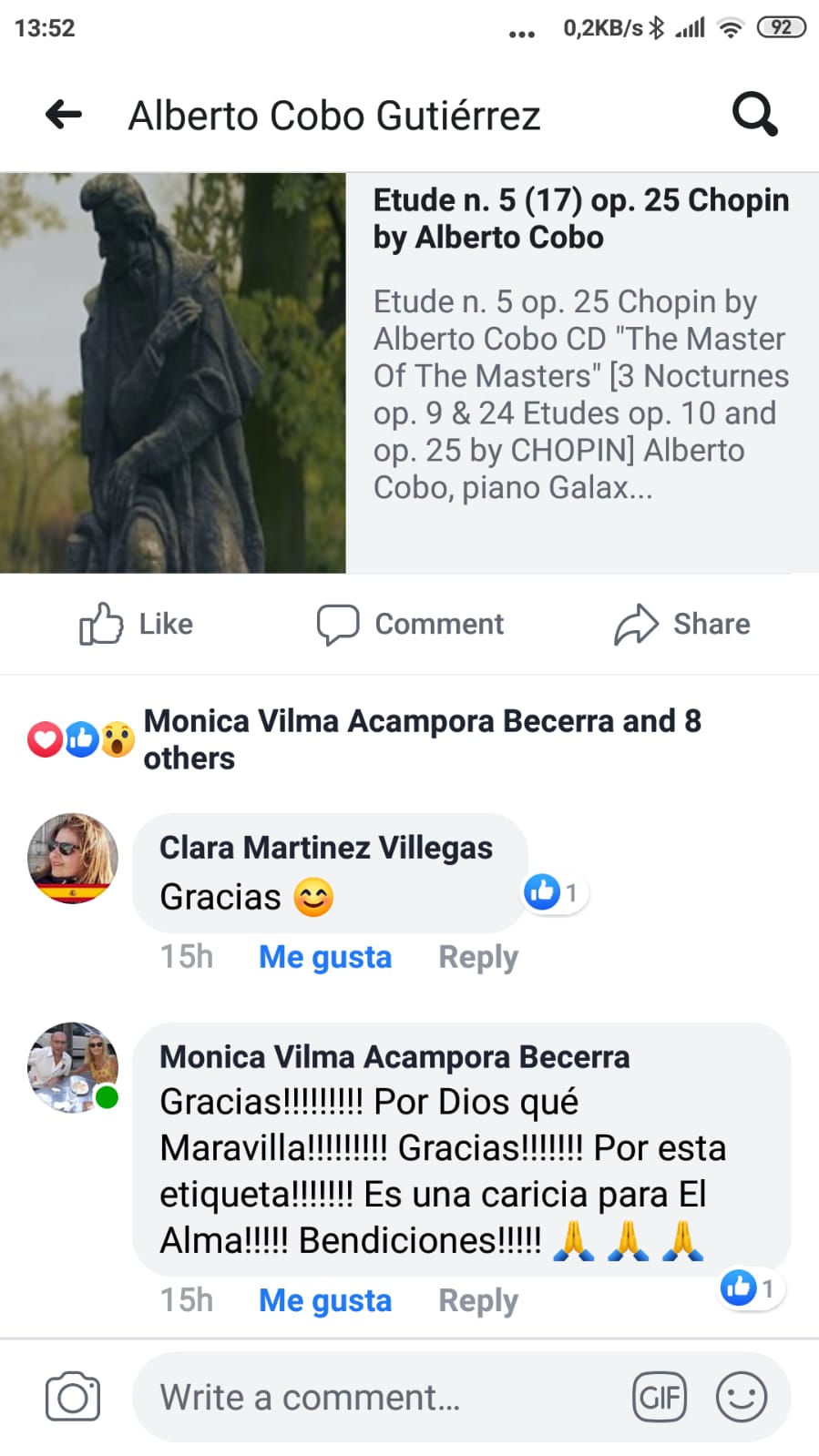Comment on the post
The height and width of the screenshot is (1456, 819).
click(x=410, y=625)
